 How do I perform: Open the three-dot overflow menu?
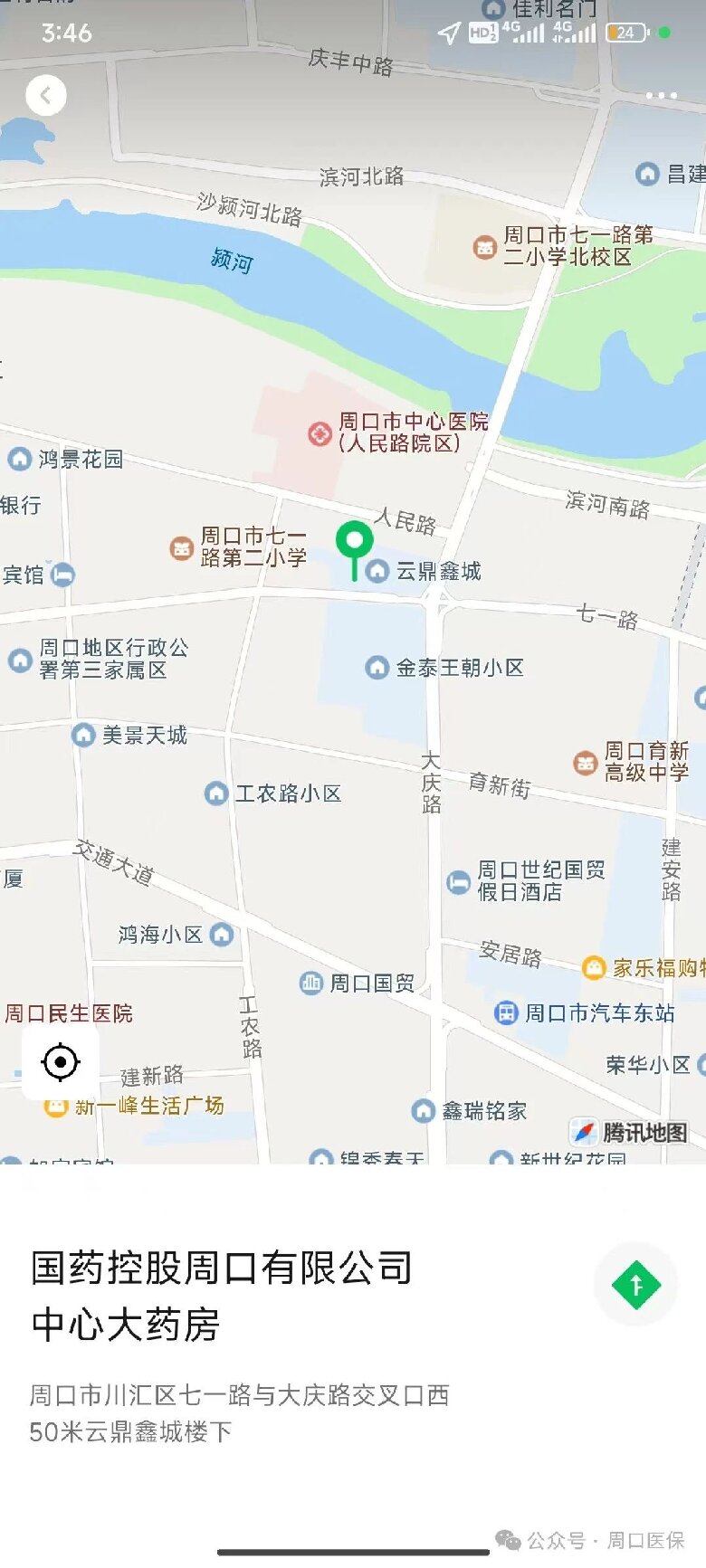pyautogui.click(x=661, y=96)
